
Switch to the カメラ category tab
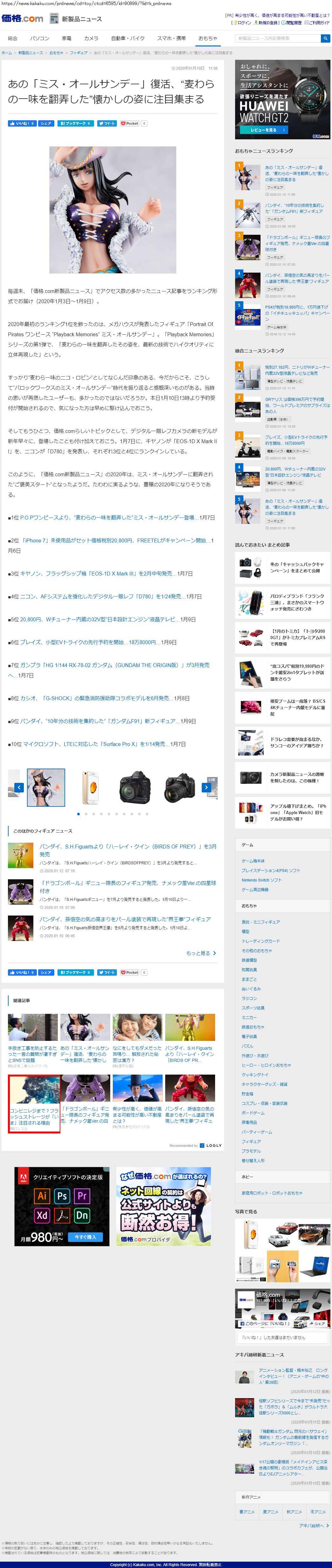pyautogui.click(x=91, y=38)
